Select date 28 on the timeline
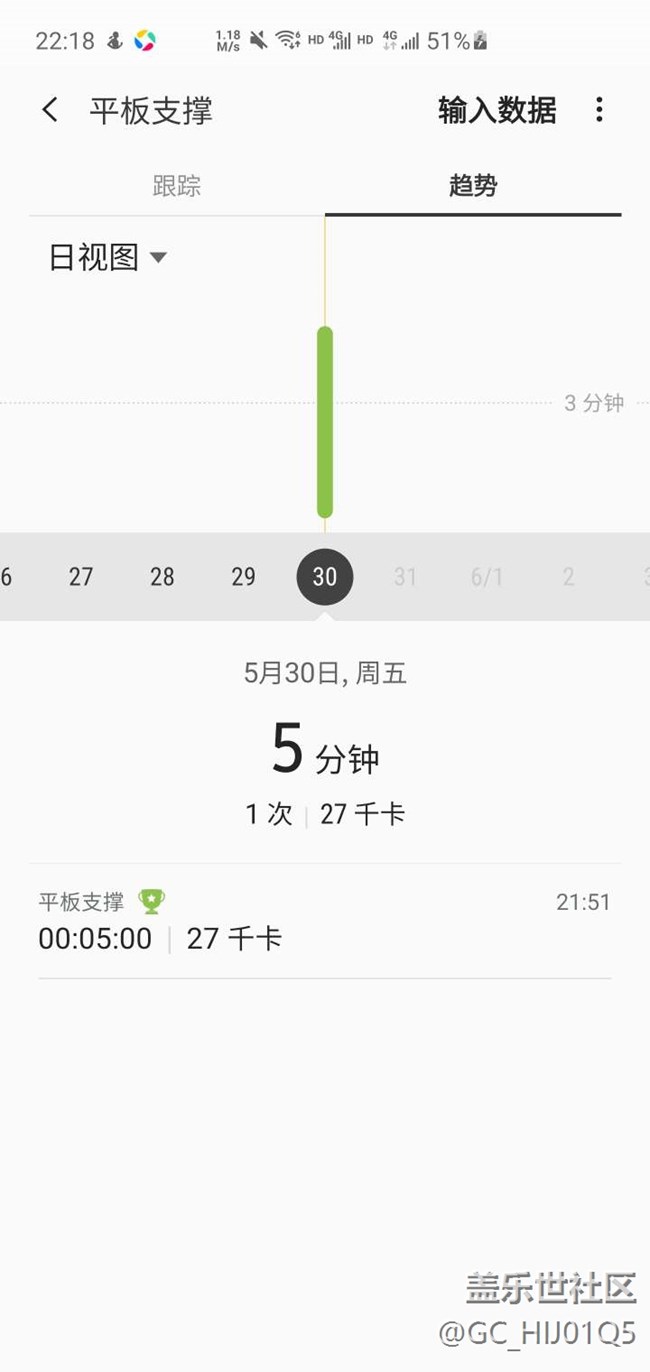650x1372 pixels. [x=162, y=577]
